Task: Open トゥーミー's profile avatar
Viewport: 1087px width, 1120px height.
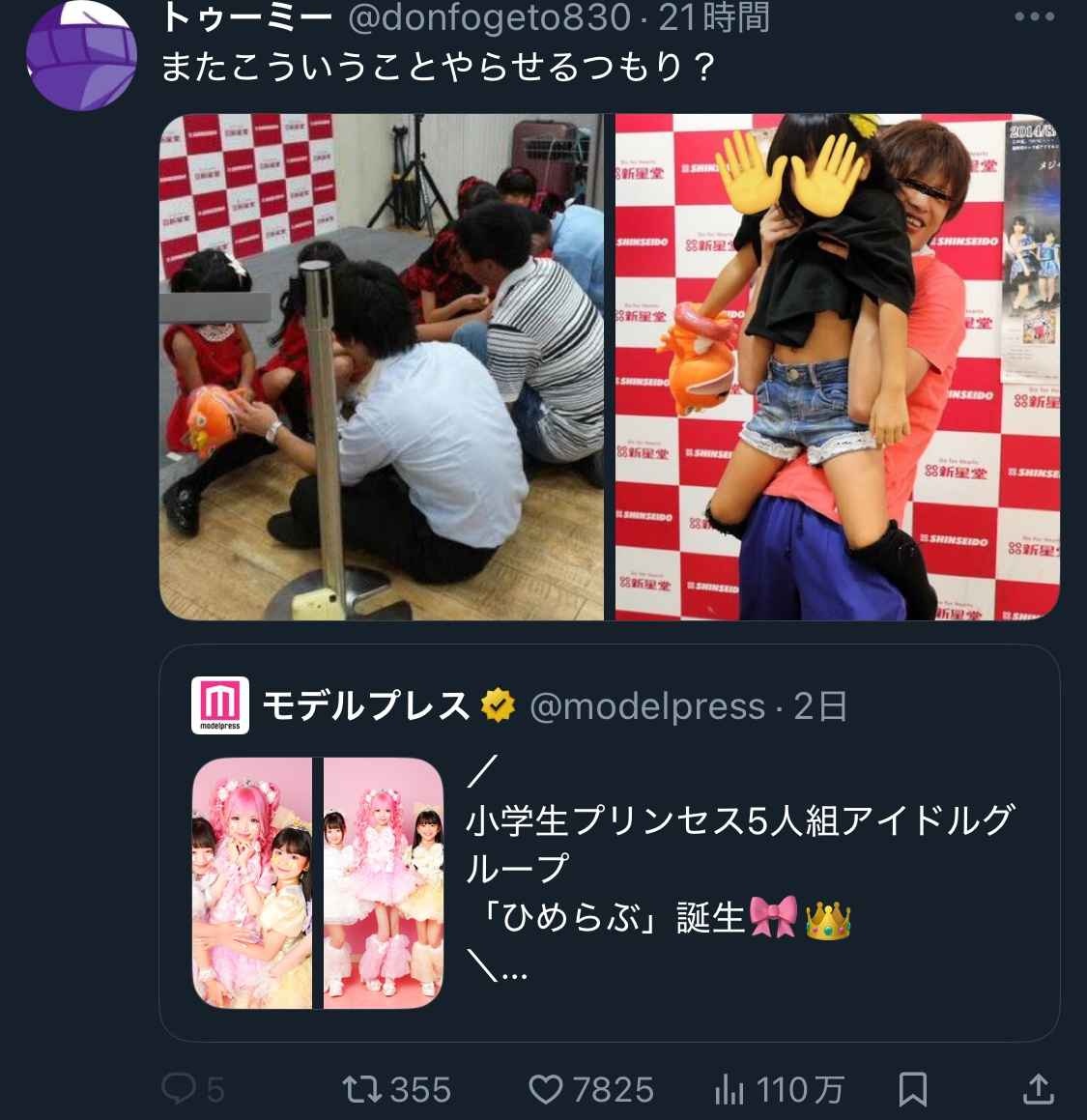Action: tap(81, 55)
